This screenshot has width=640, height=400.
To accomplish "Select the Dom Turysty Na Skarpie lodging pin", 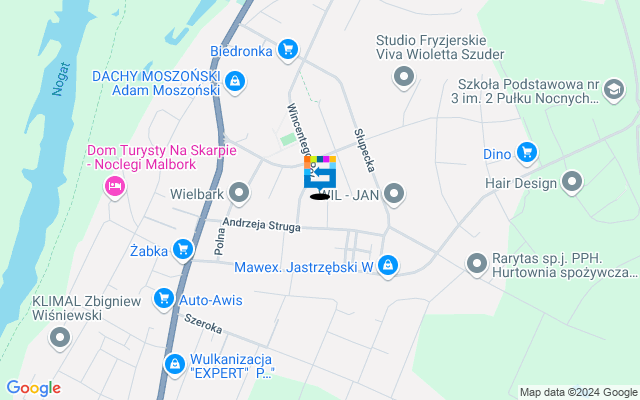I will click(115, 186).
